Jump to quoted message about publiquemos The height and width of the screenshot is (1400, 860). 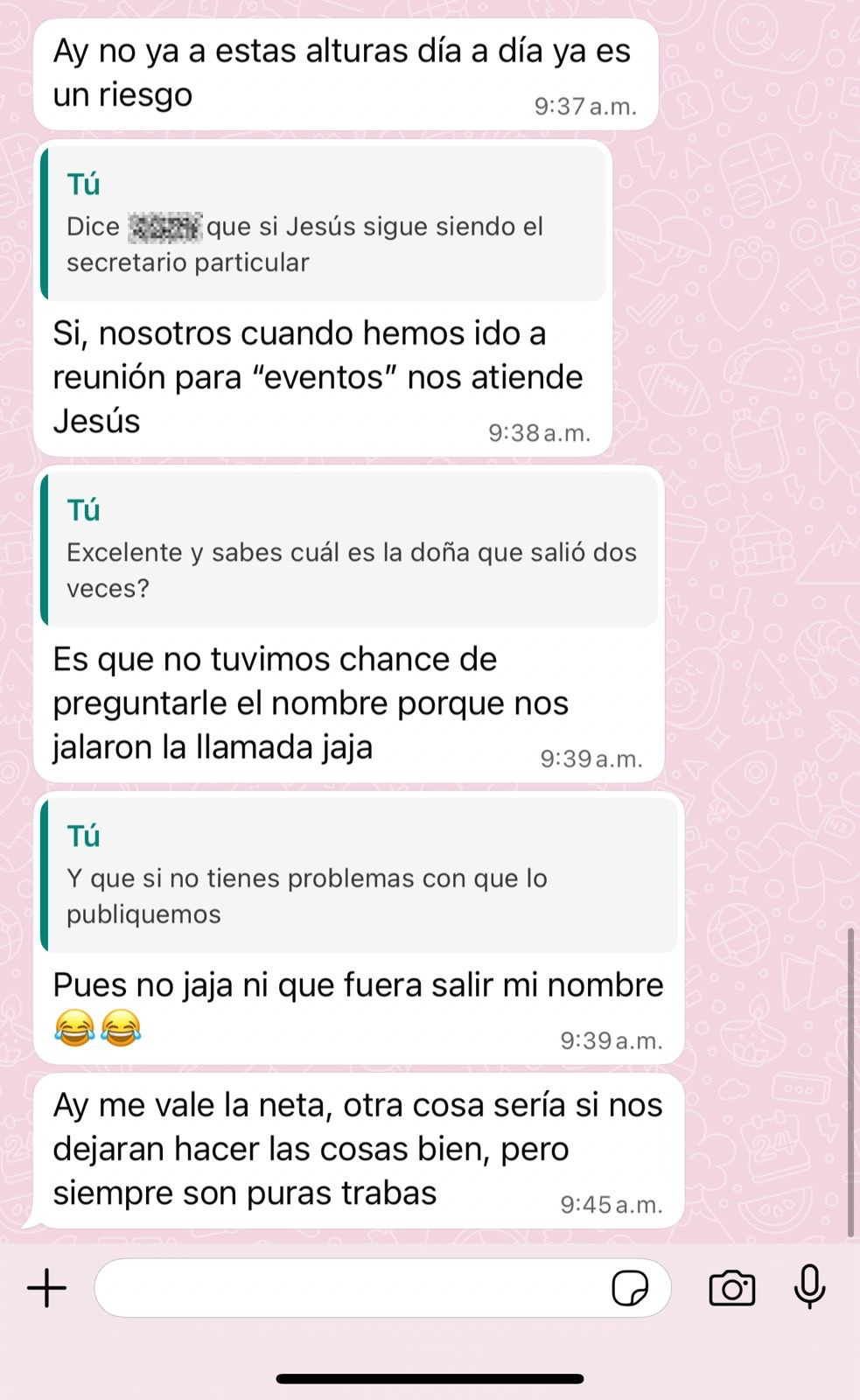tap(359, 876)
